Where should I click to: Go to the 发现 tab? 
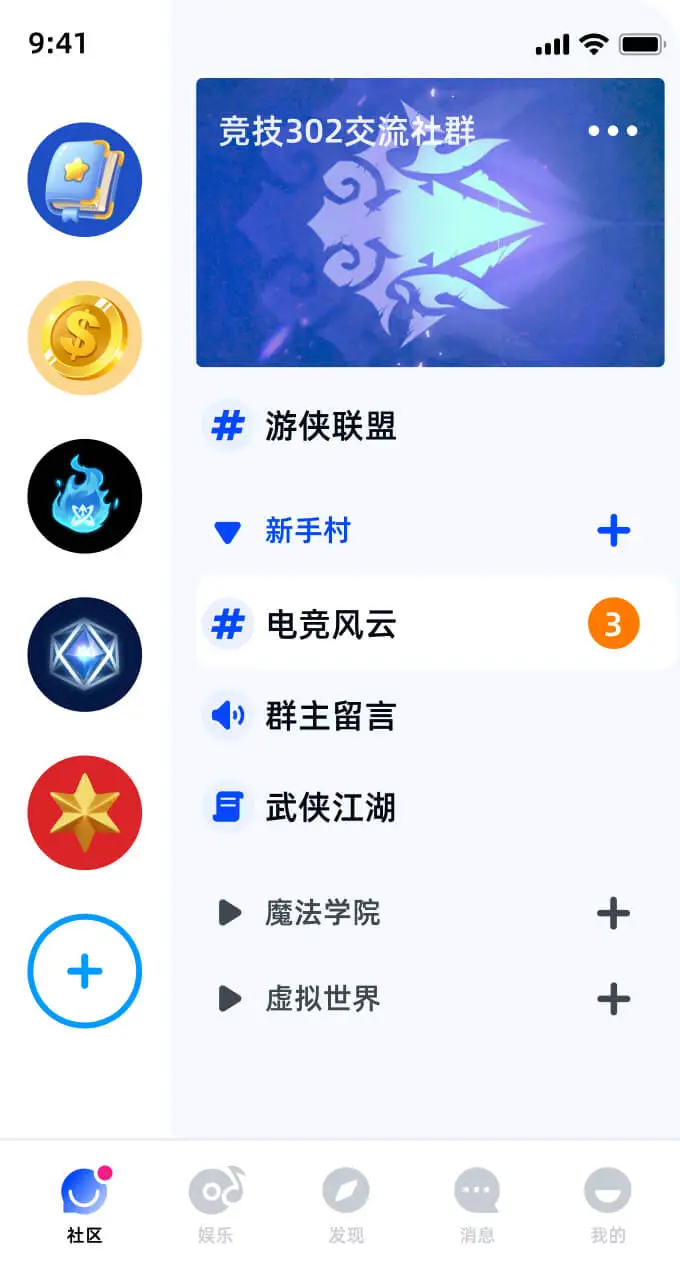pos(346,1204)
